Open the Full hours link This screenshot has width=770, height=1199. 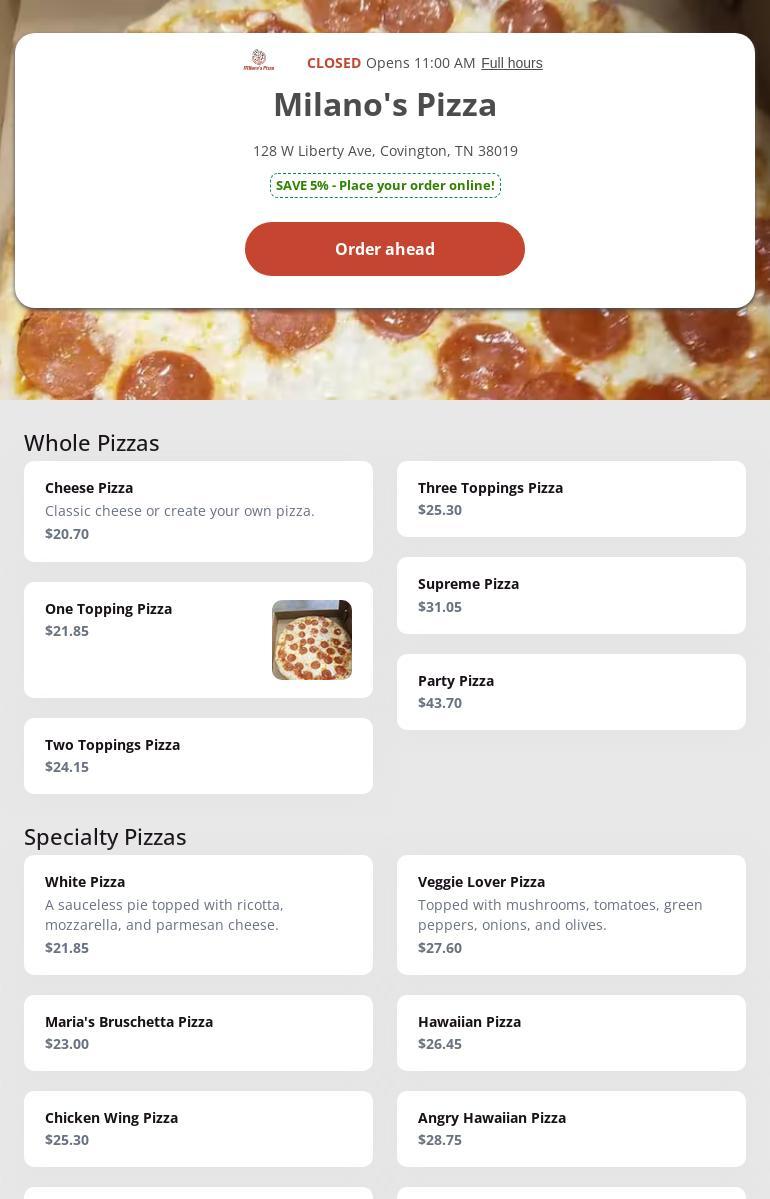[511, 63]
